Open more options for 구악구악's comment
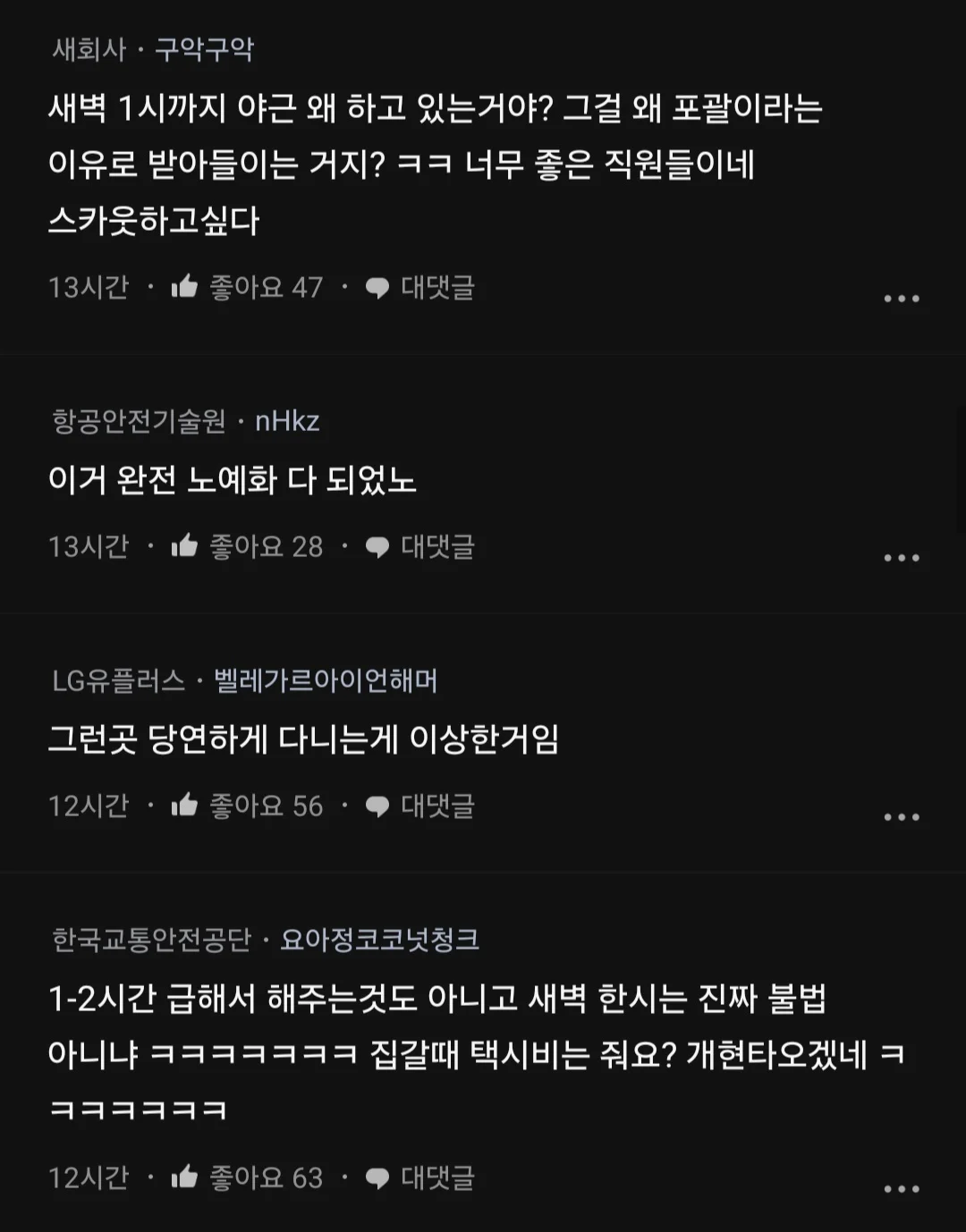The height and width of the screenshot is (1232, 966). pyautogui.click(x=901, y=299)
